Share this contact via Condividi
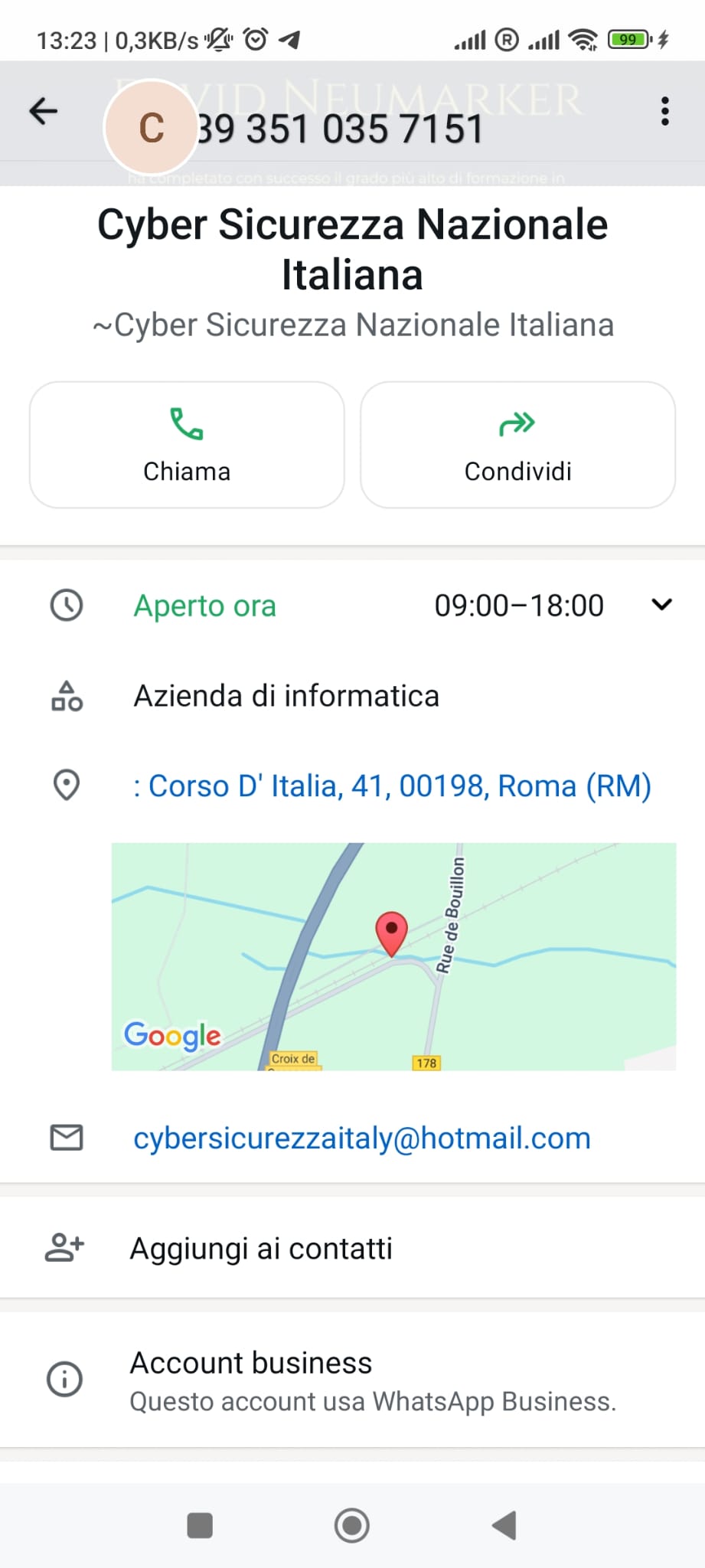Screen dimensions: 705x1568 coord(517,445)
